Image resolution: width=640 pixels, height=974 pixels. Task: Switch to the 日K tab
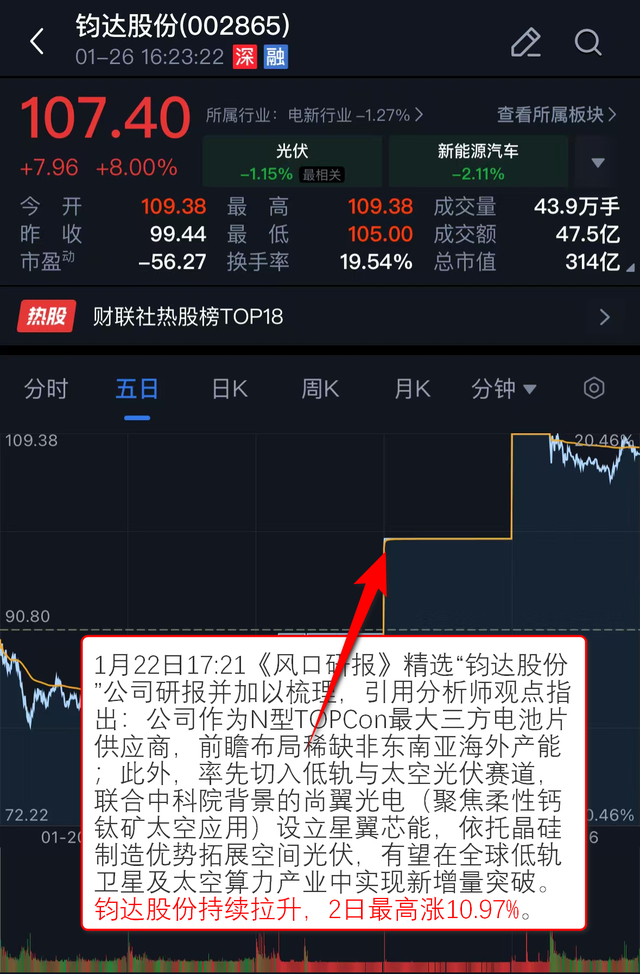(x=229, y=389)
